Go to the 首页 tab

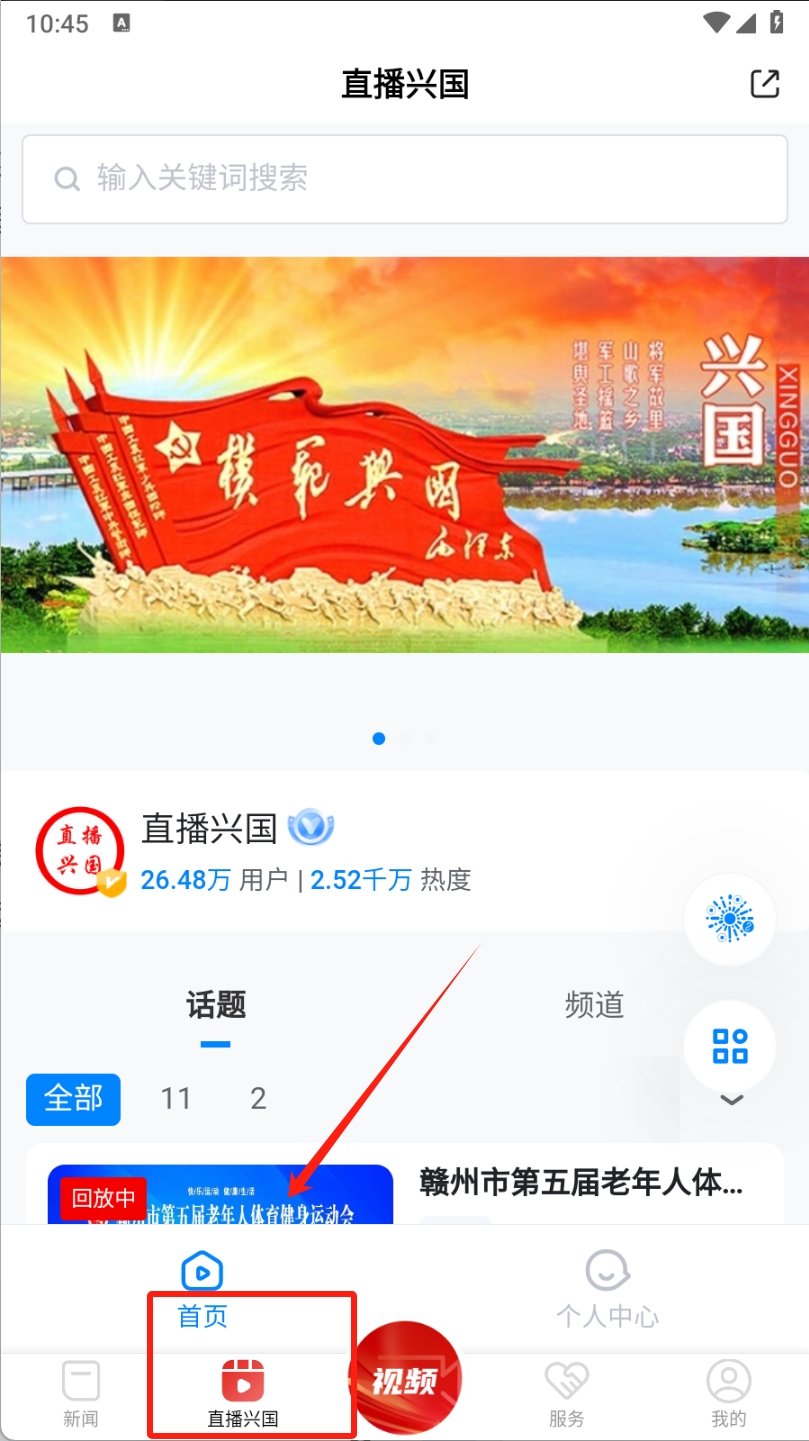pyautogui.click(x=202, y=1290)
